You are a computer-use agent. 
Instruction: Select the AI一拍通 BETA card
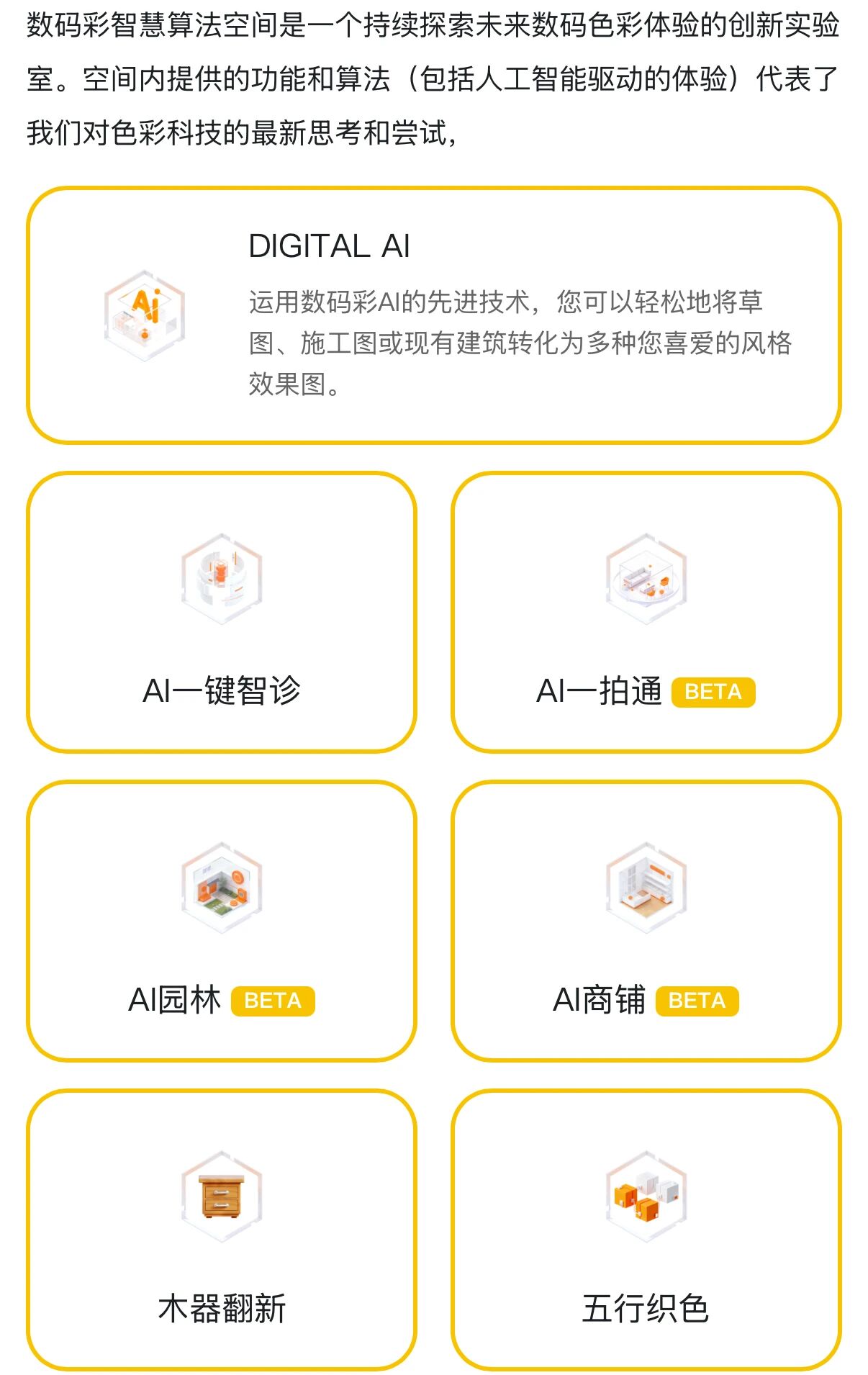pyautogui.click(x=646, y=612)
